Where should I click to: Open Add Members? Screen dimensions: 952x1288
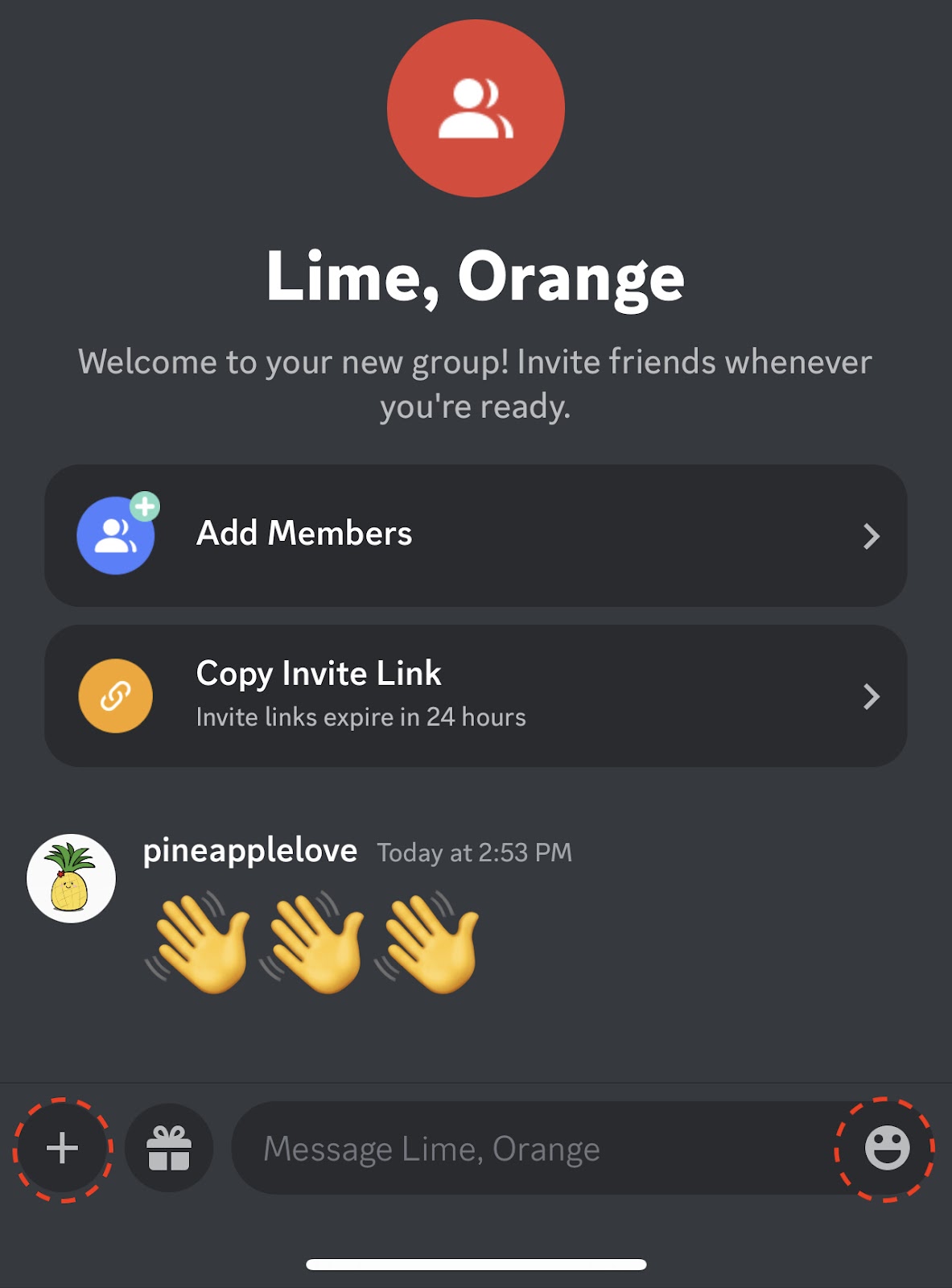pyautogui.click(x=475, y=535)
